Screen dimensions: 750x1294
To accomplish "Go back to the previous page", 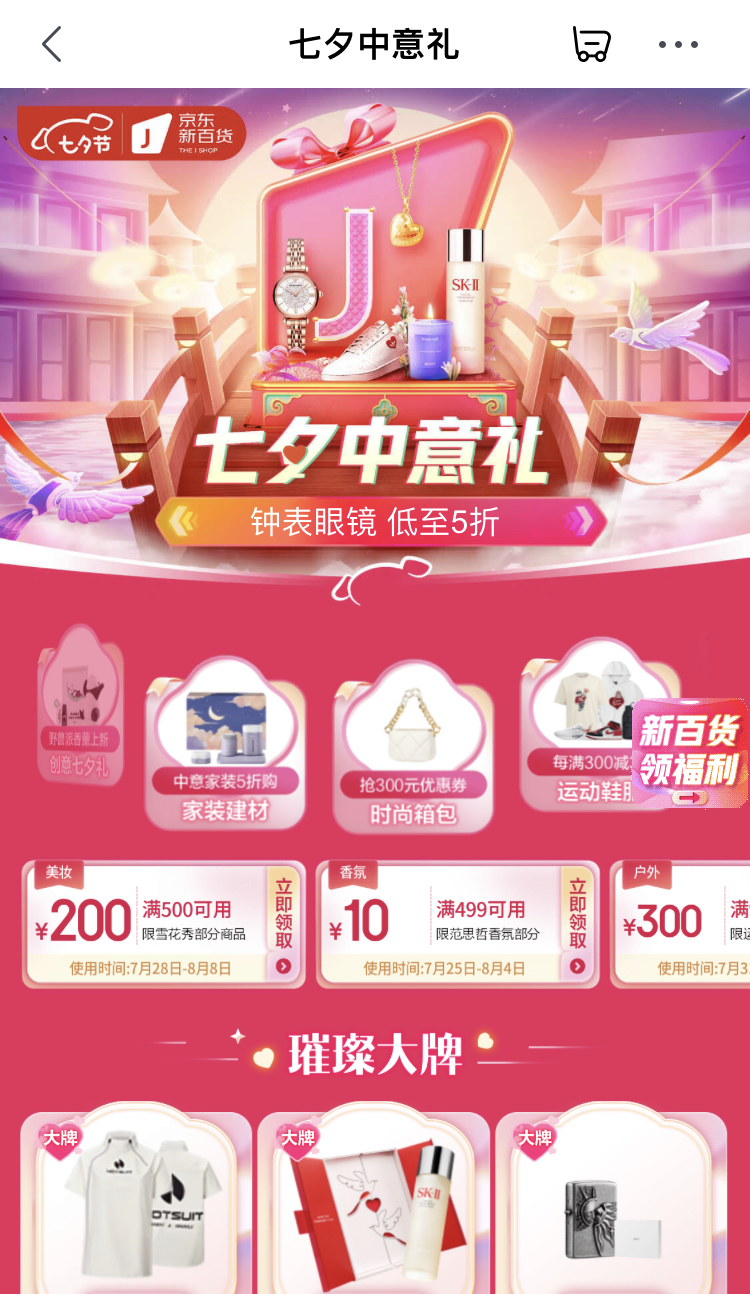I will (52, 45).
